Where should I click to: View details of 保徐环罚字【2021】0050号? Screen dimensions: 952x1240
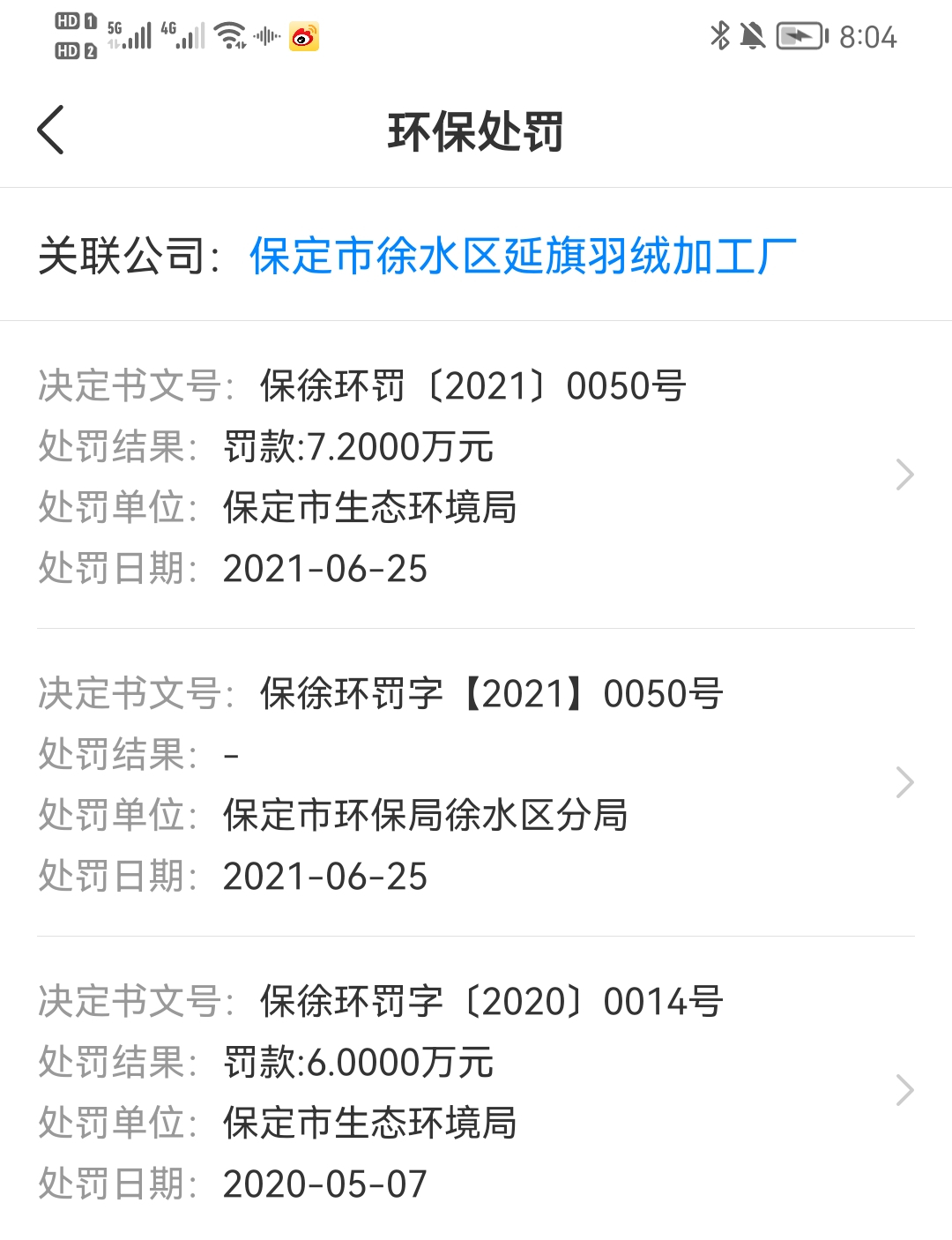tap(474, 784)
